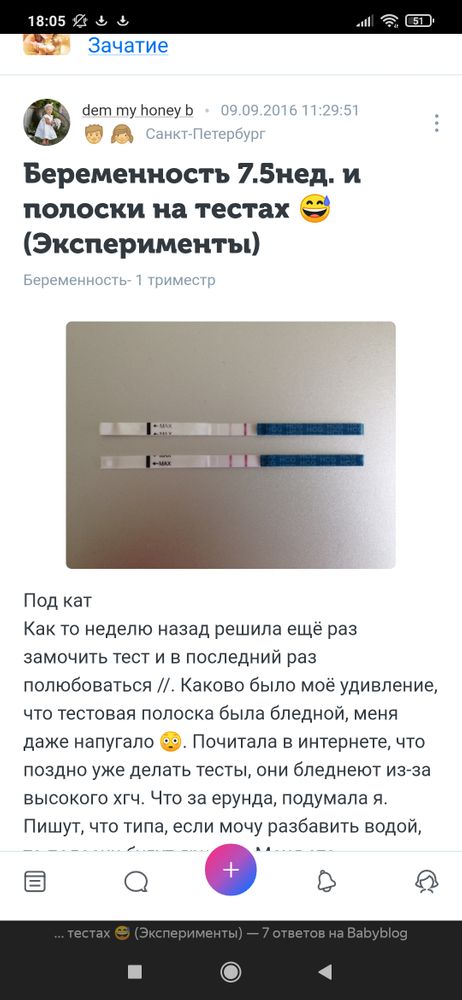Open dem my honey b's profile avatar
This screenshot has height=1000, width=462.
pyautogui.click(x=47, y=122)
